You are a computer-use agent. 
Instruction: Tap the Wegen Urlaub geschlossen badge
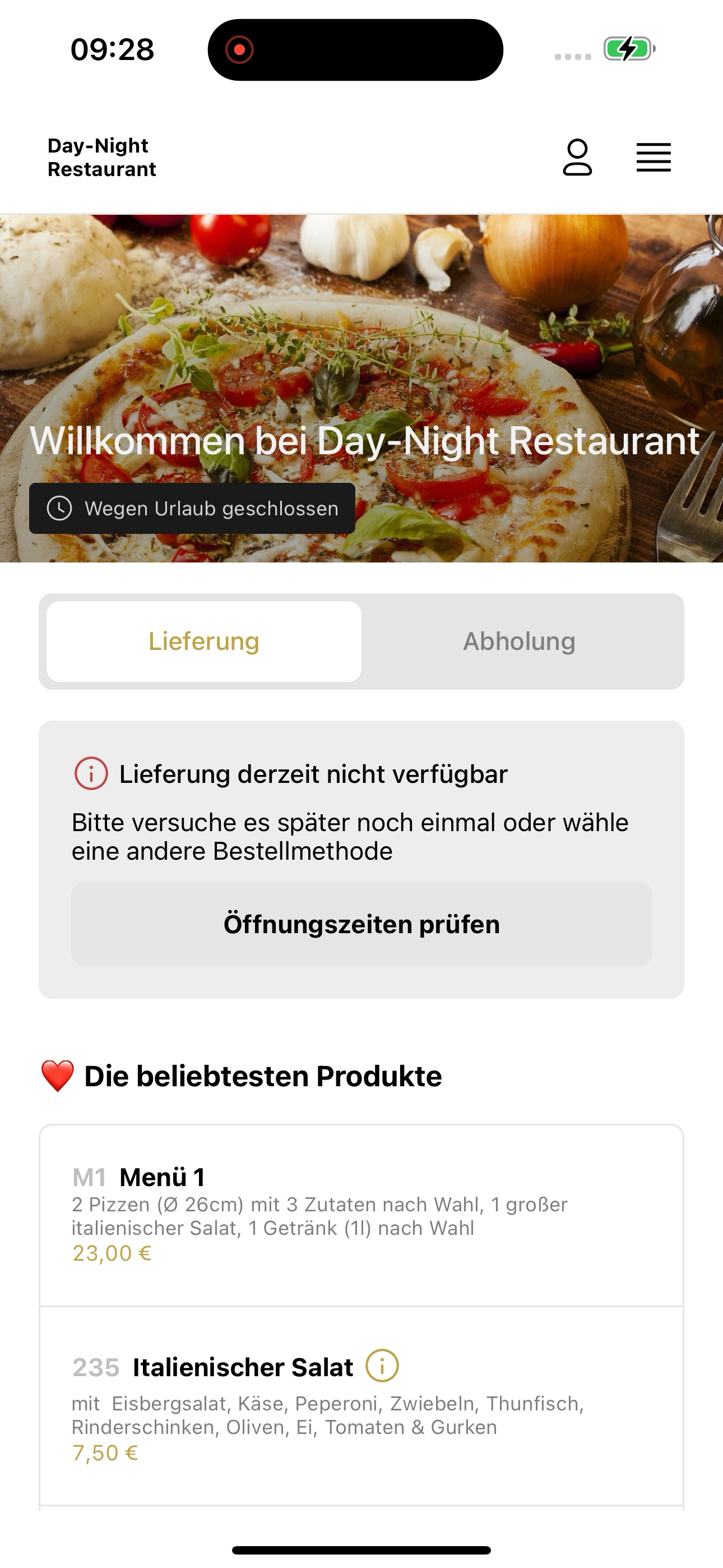(x=192, y=508)
